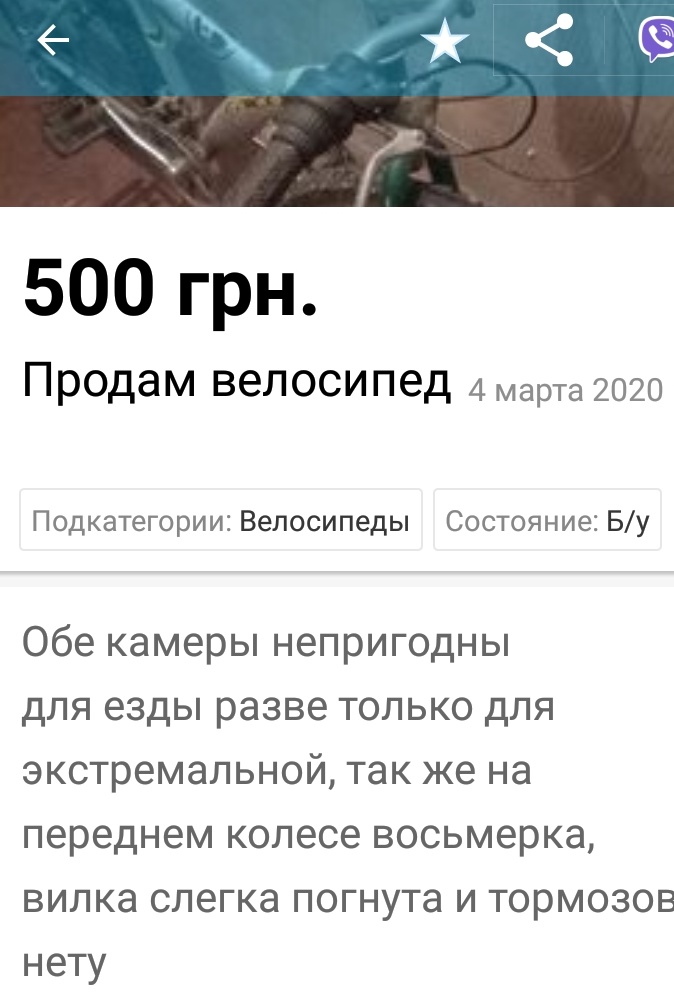
Task: Share the listing via Viber
Action: [657, 42]
